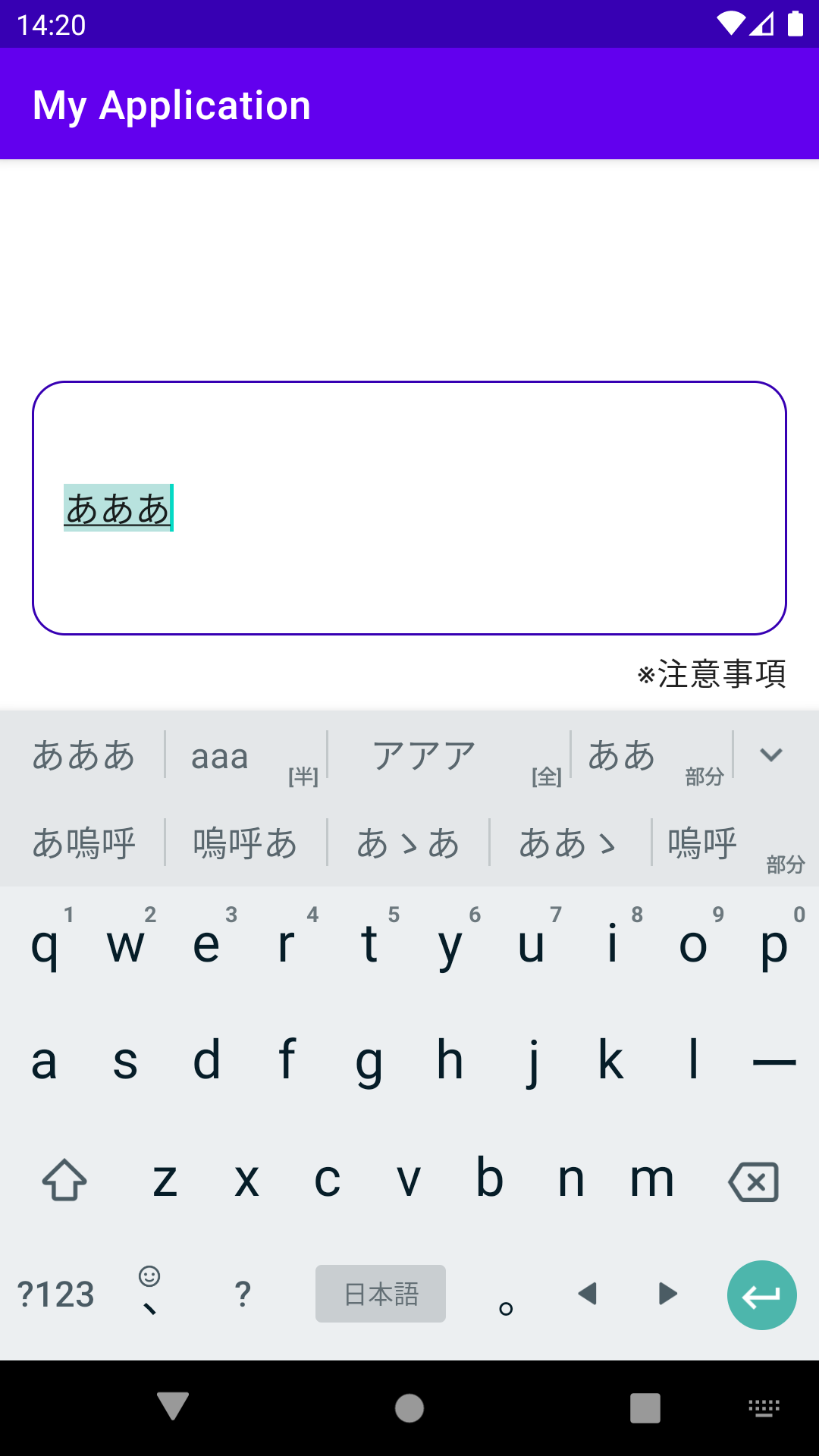This screenshot has width=819, height=1456.
Task: Tap the keyboard shift key
Action: tap(64, 1181)
